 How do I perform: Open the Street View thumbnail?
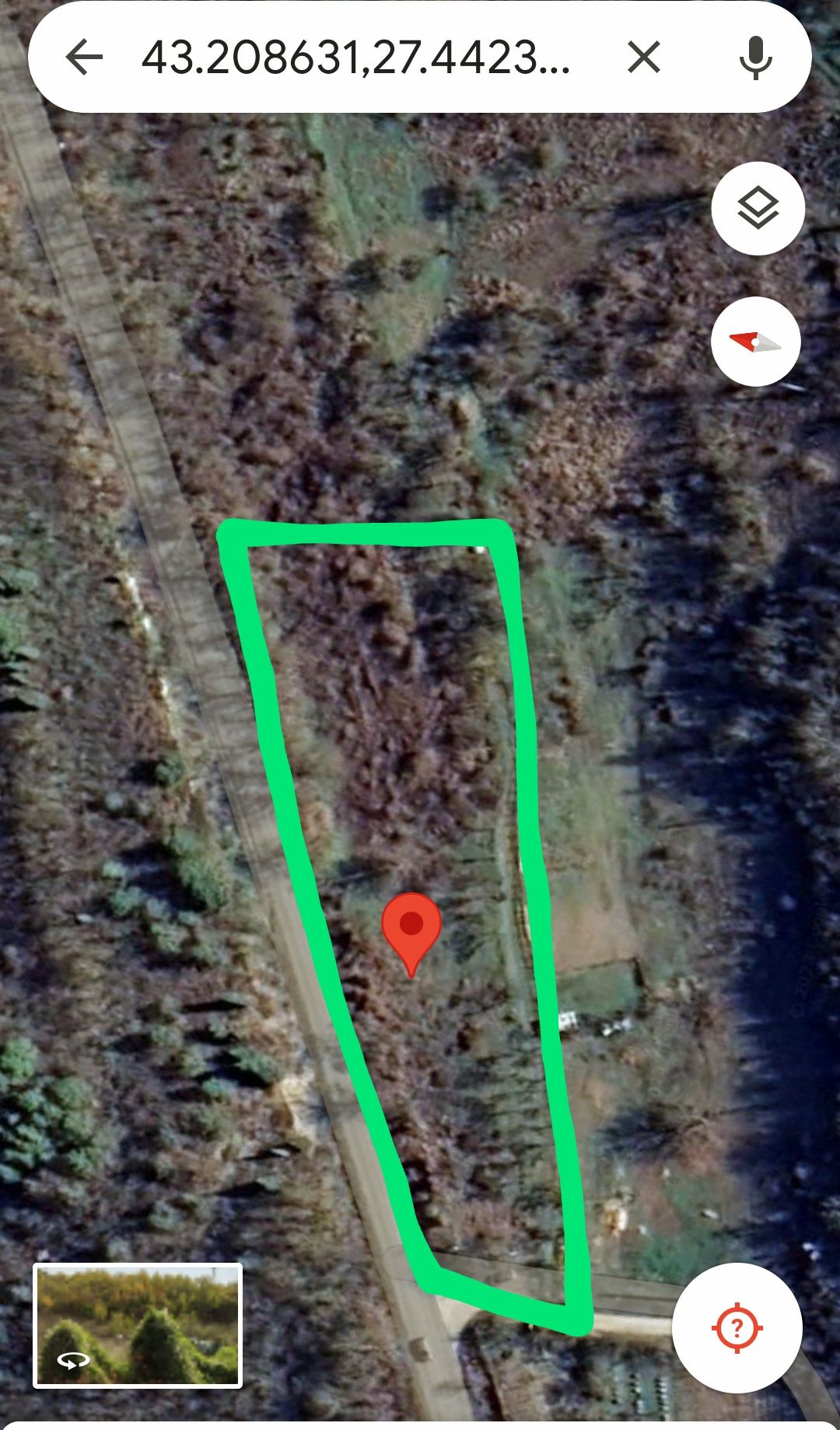coord(138,1325)
